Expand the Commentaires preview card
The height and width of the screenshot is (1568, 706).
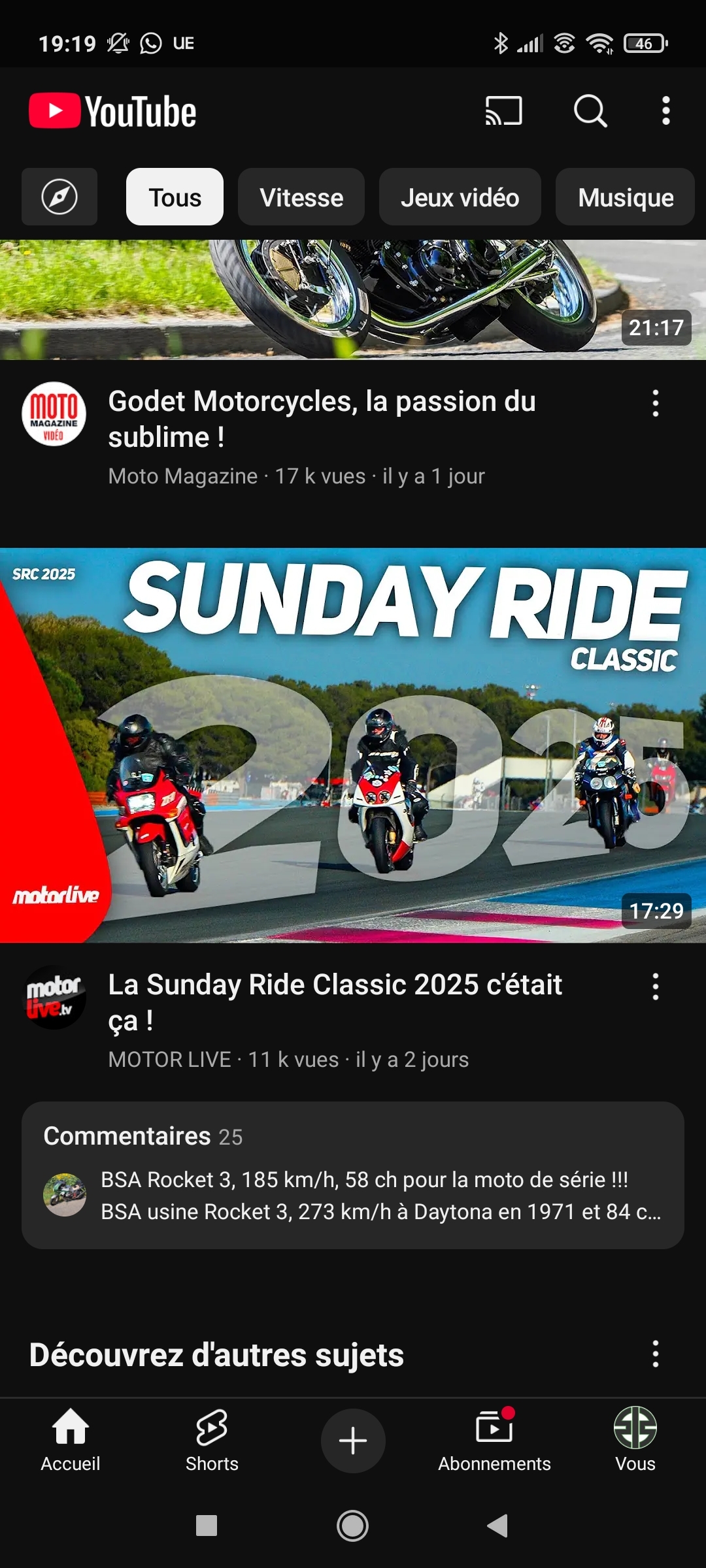tap(353, 1175)
